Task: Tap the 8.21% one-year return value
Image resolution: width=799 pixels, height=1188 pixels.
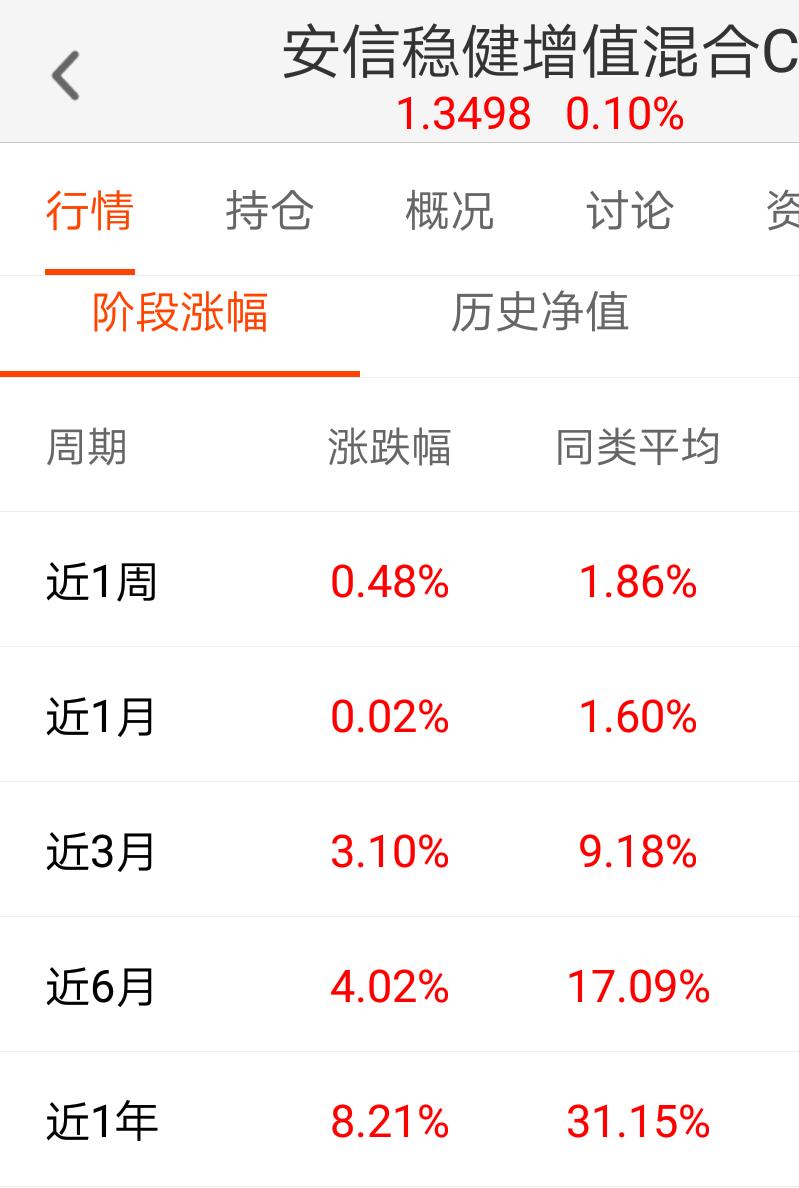Action: [x=389, y=1120]
